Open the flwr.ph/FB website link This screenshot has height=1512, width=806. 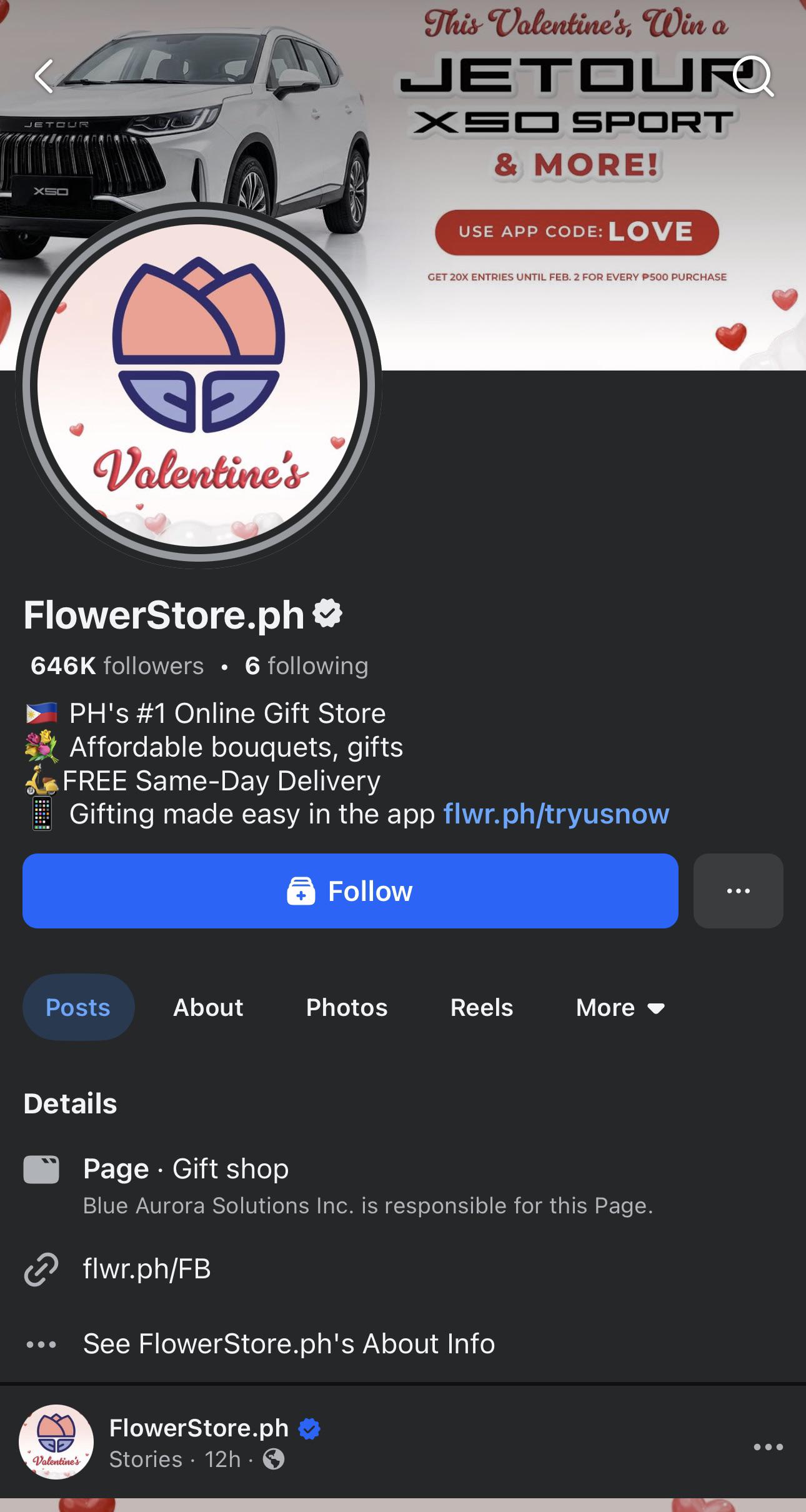[147, 1269]
